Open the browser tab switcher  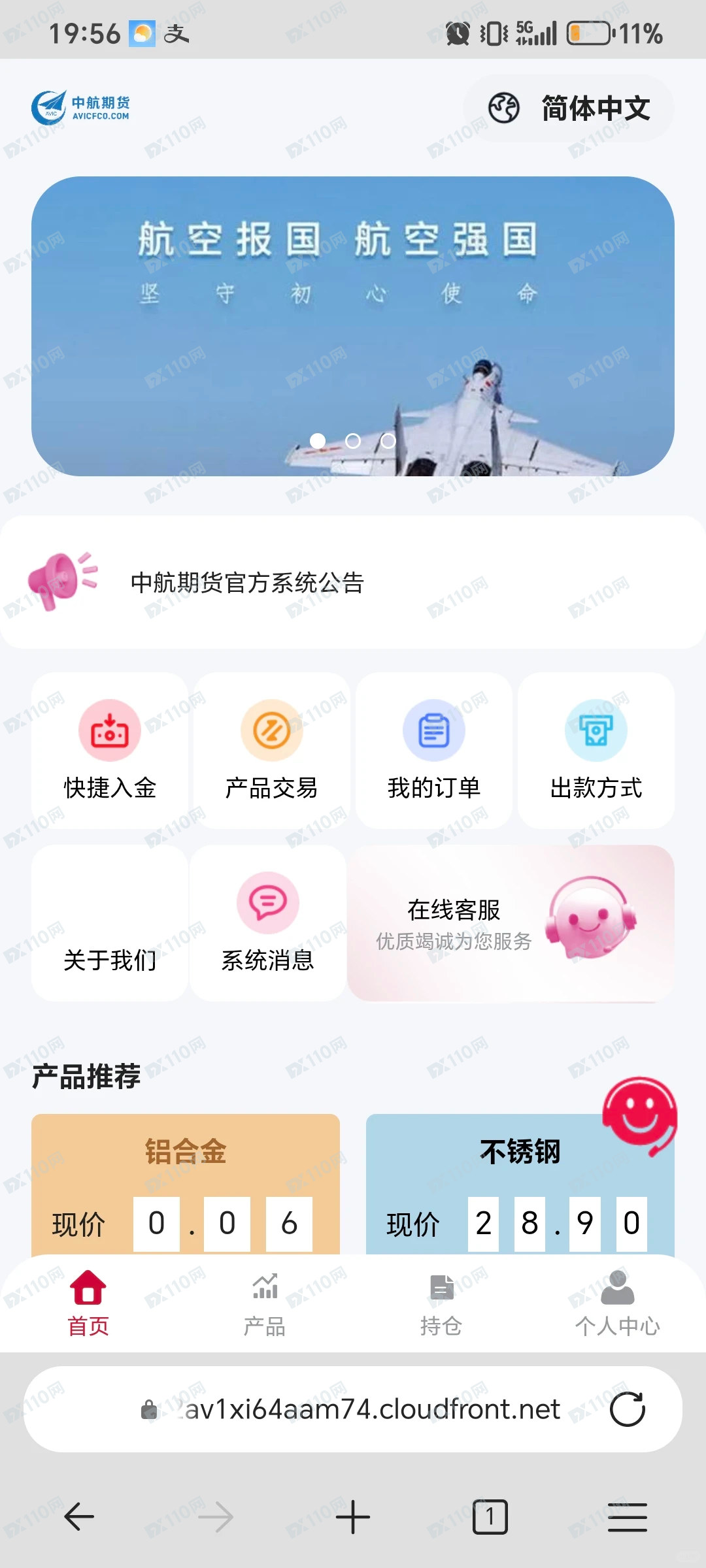(489, 1517)
